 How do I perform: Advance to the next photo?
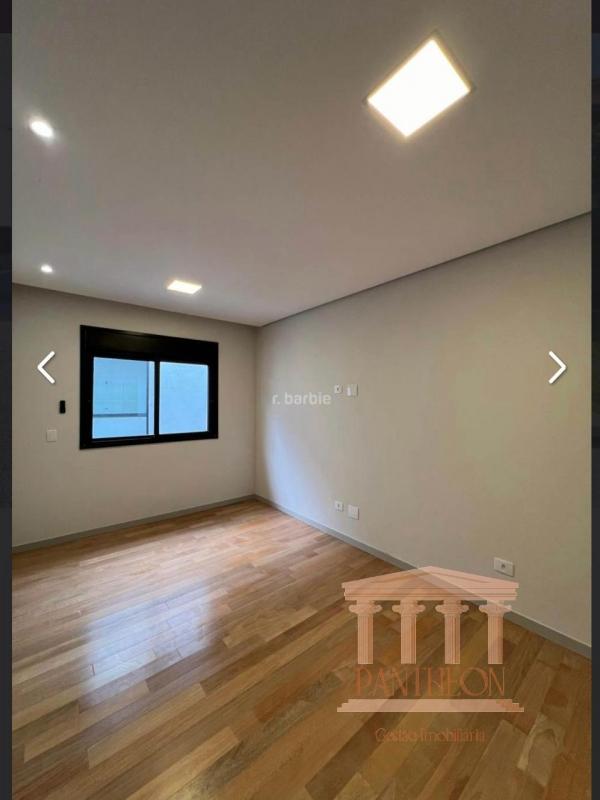pyautogui.click(x=557, y=367)
